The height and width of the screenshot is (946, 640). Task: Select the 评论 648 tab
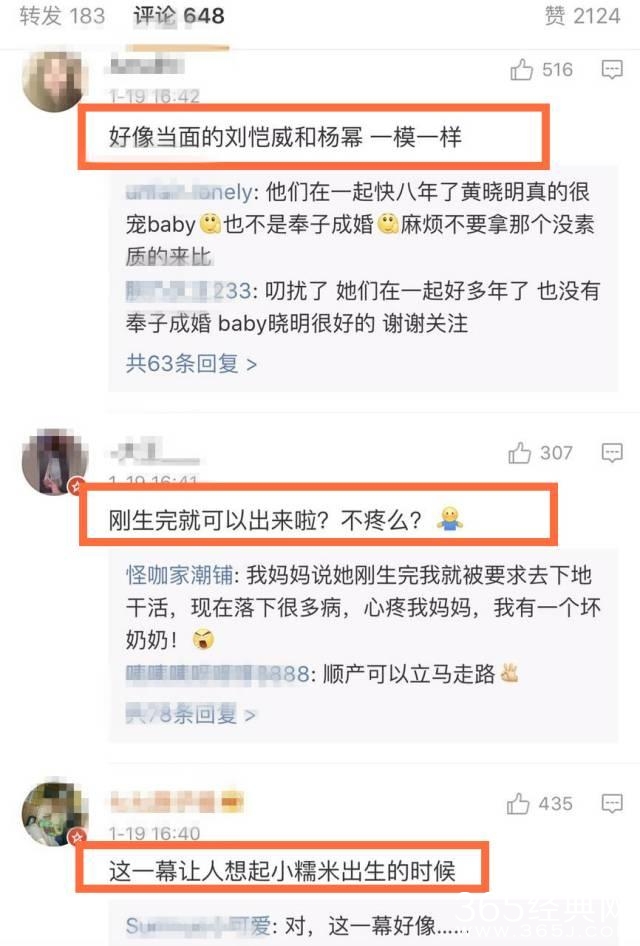coord(179,16)
